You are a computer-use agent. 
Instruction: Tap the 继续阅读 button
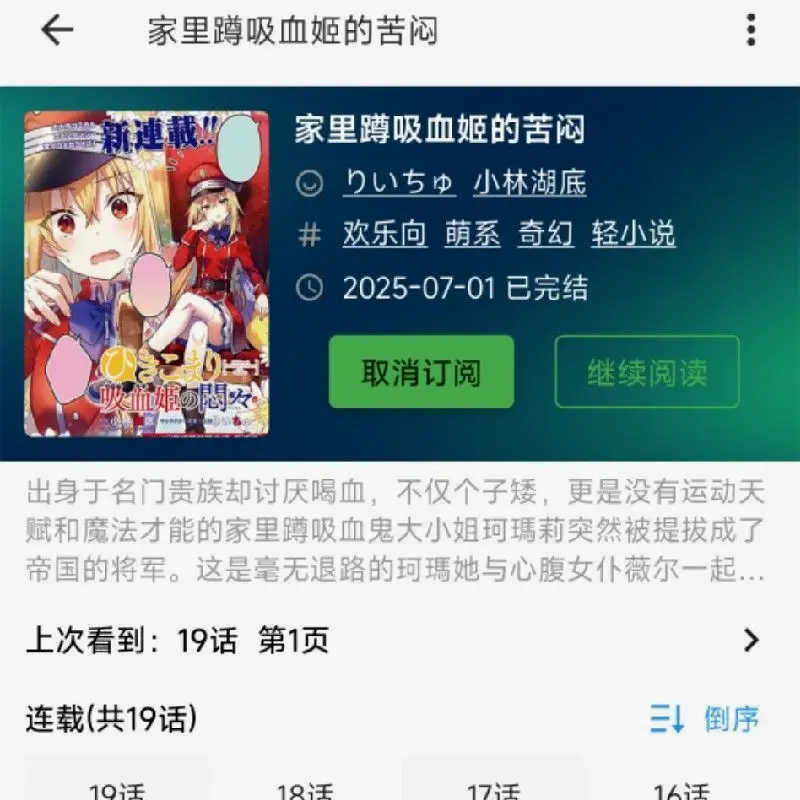[x=647, y=372]
